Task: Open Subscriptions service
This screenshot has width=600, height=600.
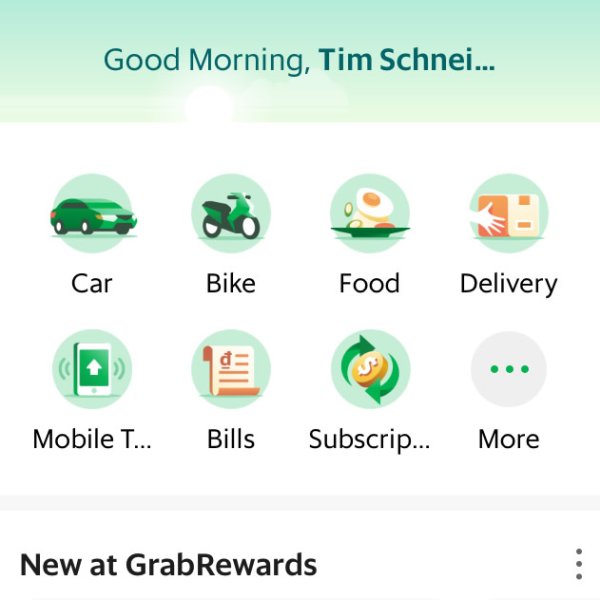Action: [370, 370]
